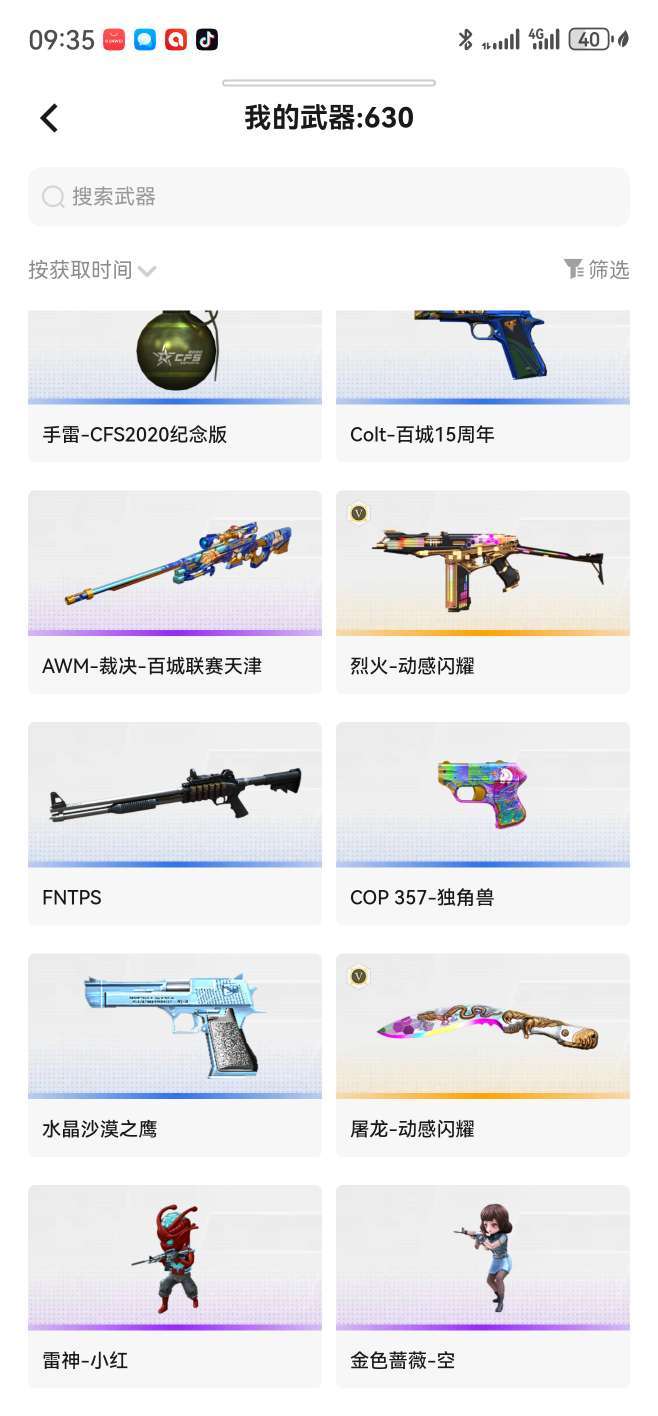Expand the 按获取时间 sort dropdown
Image resolution: width=658 pixels, height=1416 pixels.
[x=92, y=270]
